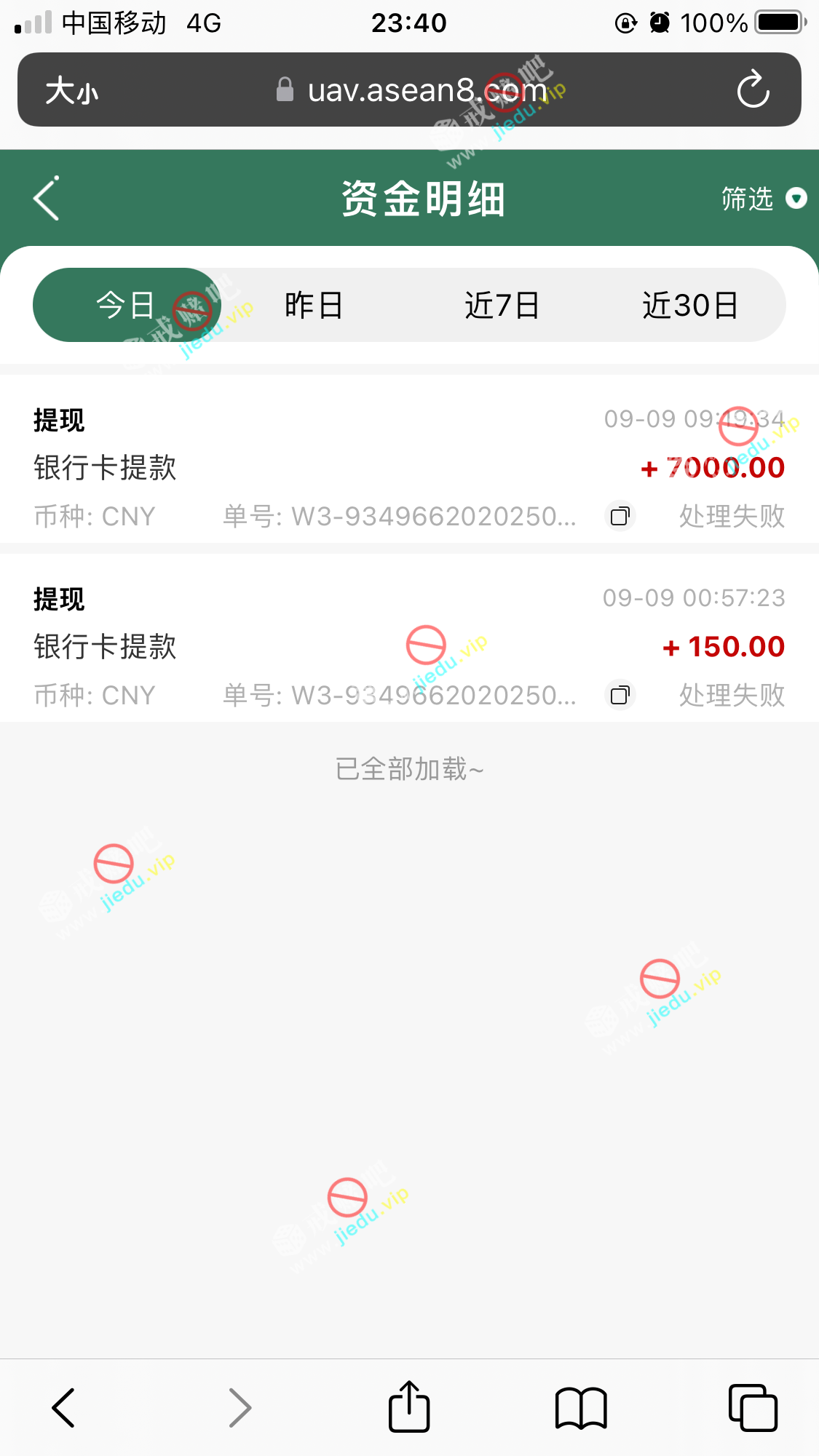Switch to the 昨日 tab
This screenshot has width=819, height=1456.
pos(314,305)
